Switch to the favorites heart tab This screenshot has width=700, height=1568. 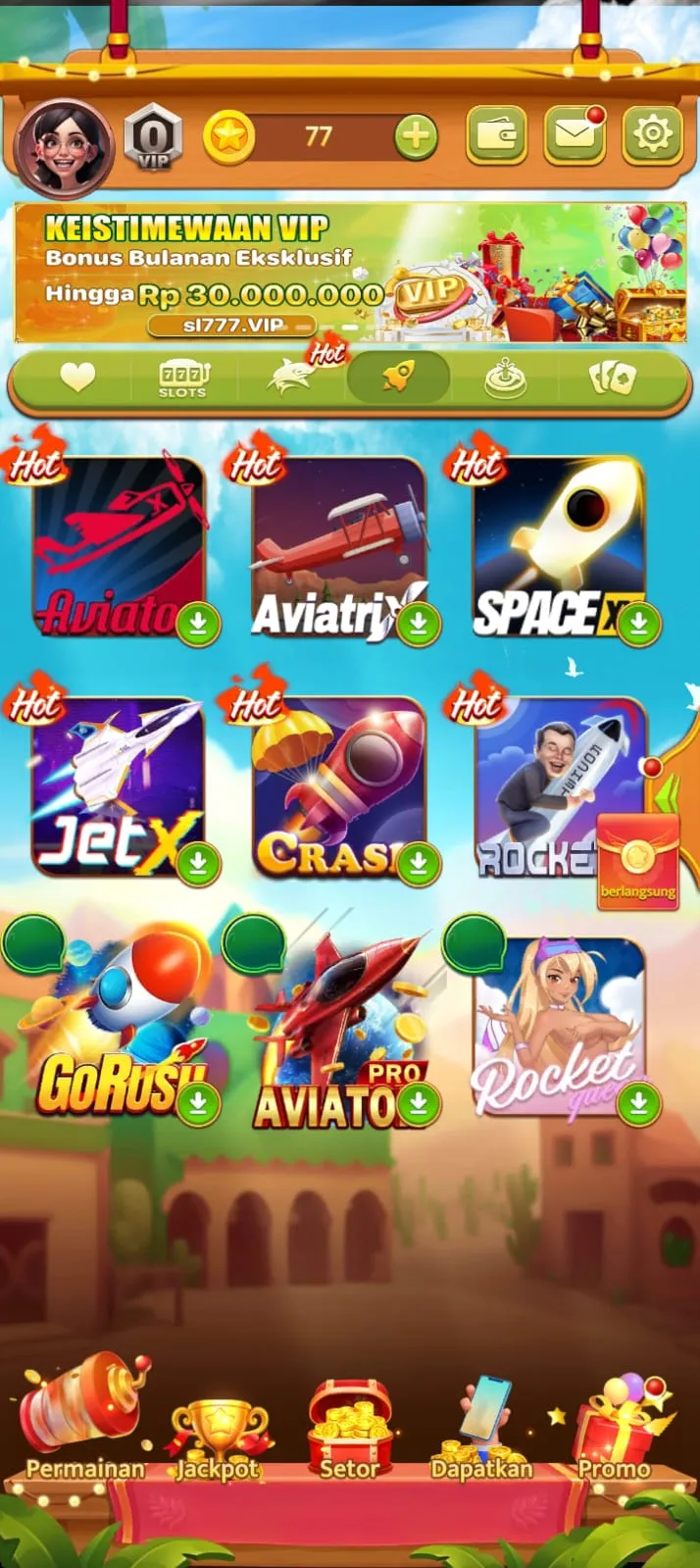pyautogui.click(x=77, y=377)
